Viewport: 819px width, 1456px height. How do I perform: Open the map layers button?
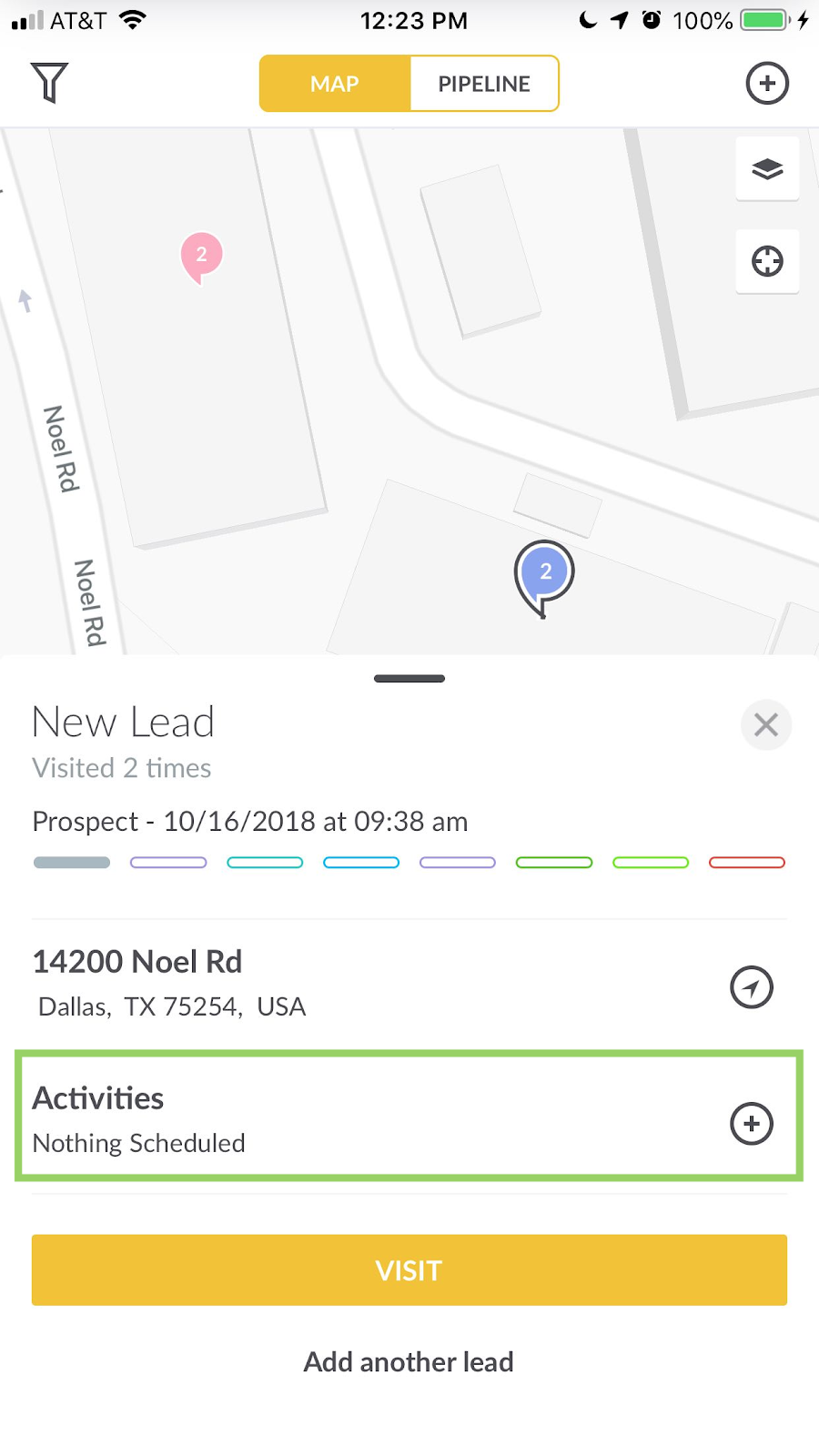pos(767,168)
